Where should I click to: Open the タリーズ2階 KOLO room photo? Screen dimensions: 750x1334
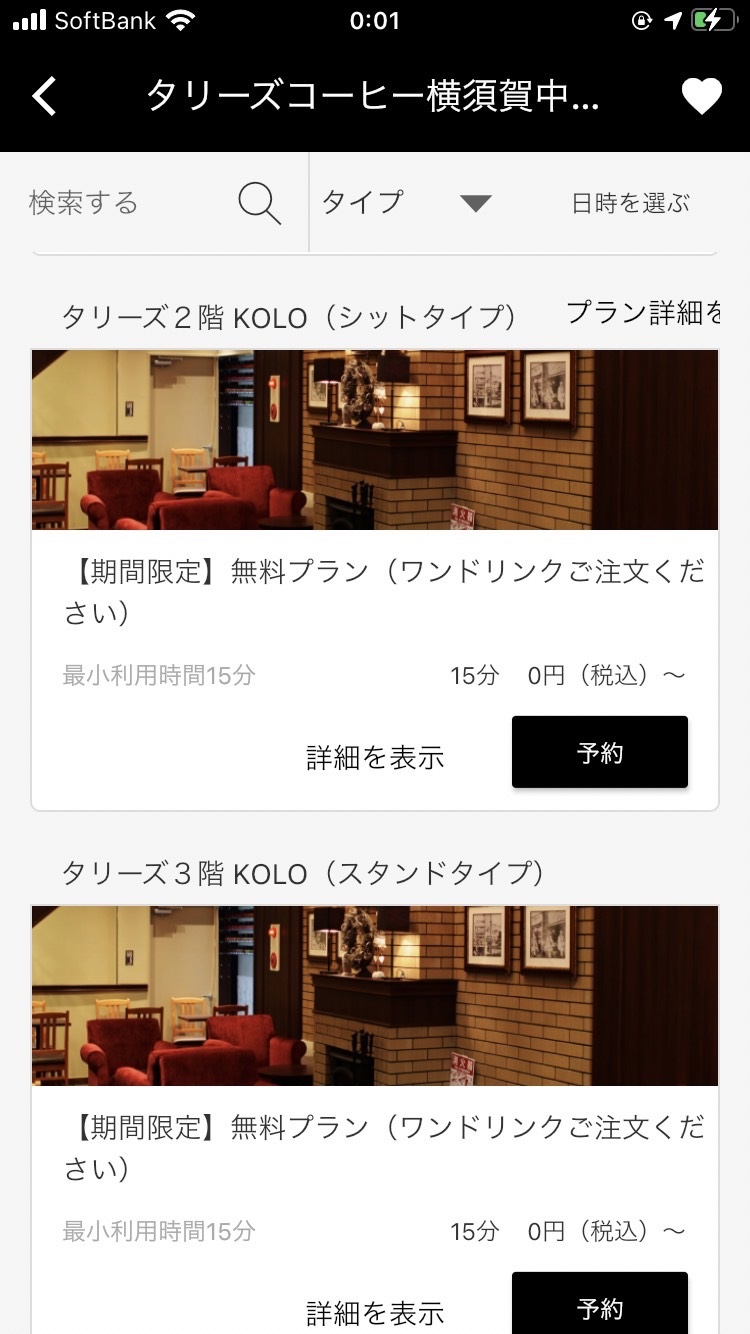click(x=375, y=440)
